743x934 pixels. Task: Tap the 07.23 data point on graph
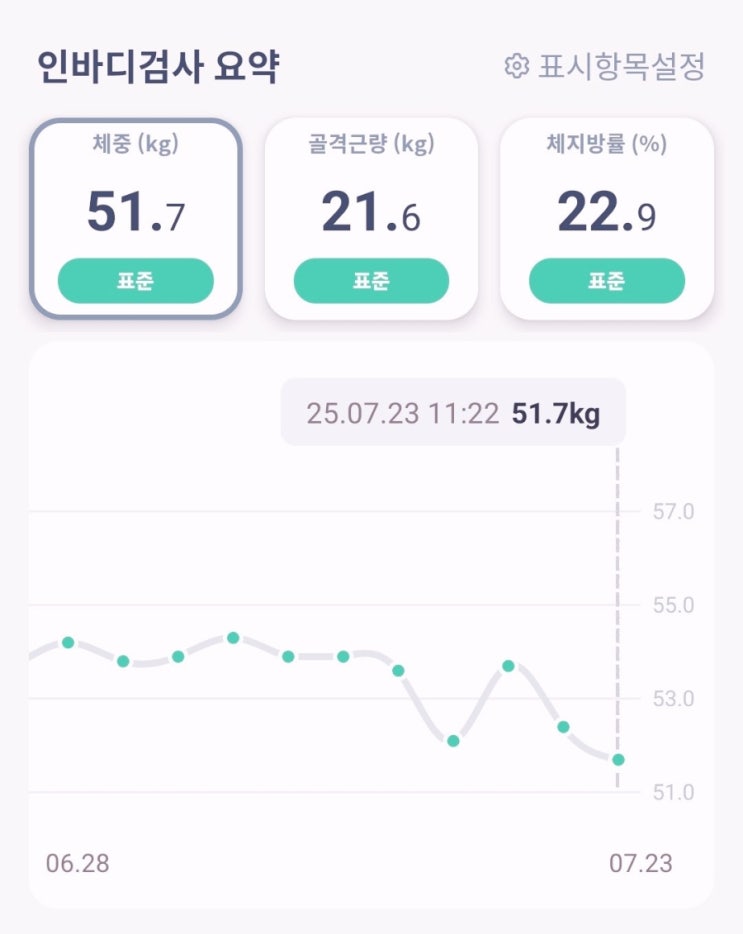coord(618,760)
